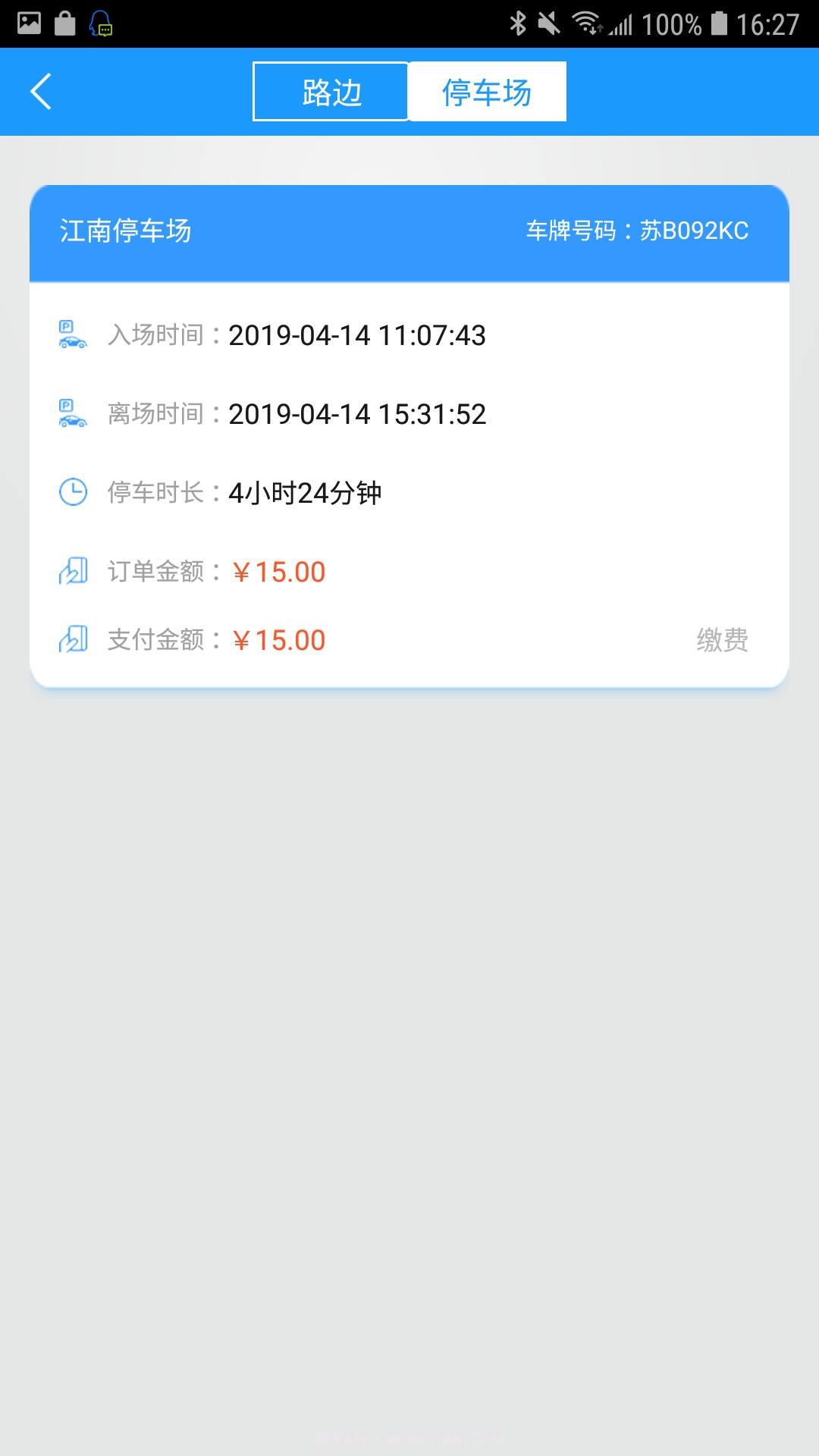Switch to the 路边 tab
The image size is (819, 1456).
pos(331,91)
